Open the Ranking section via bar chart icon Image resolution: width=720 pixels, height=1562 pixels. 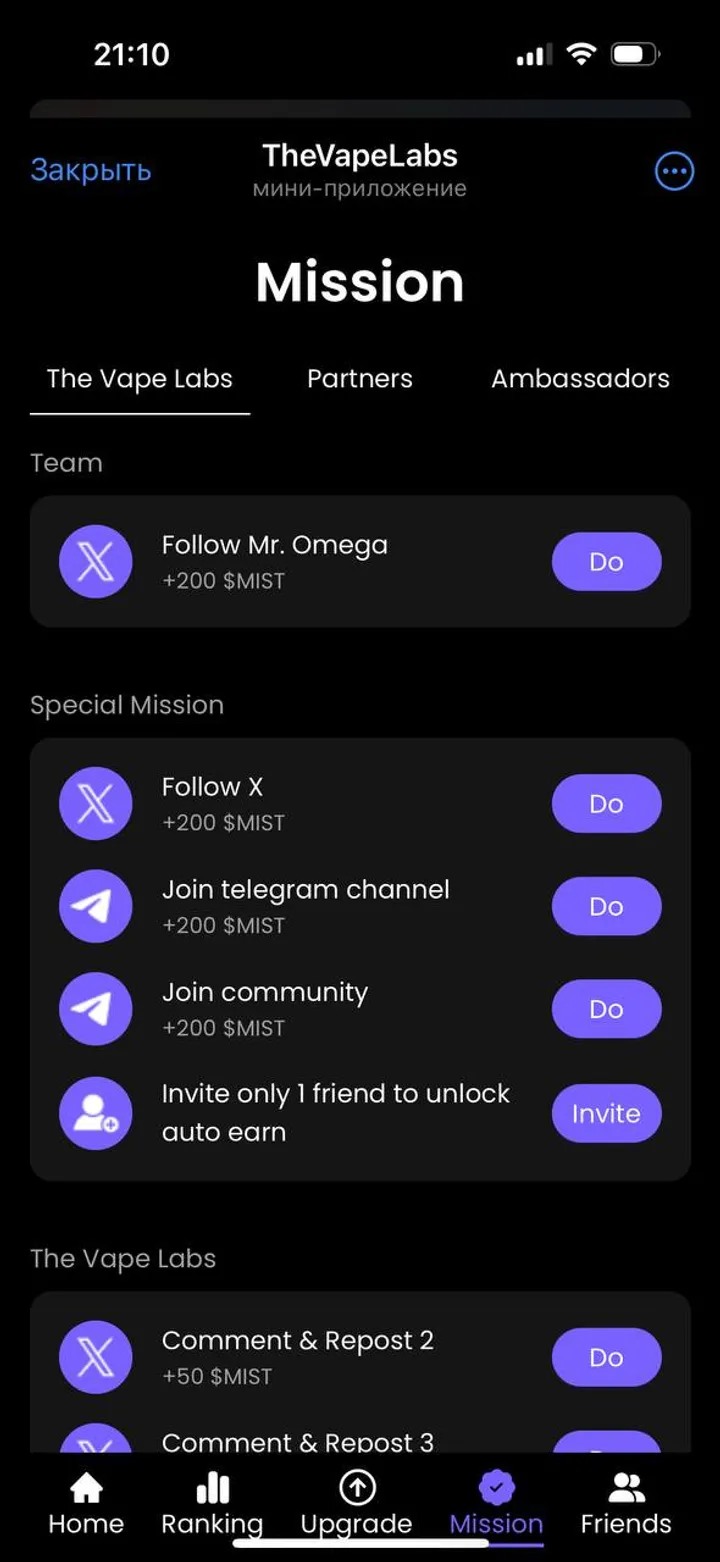(213, 1489)
